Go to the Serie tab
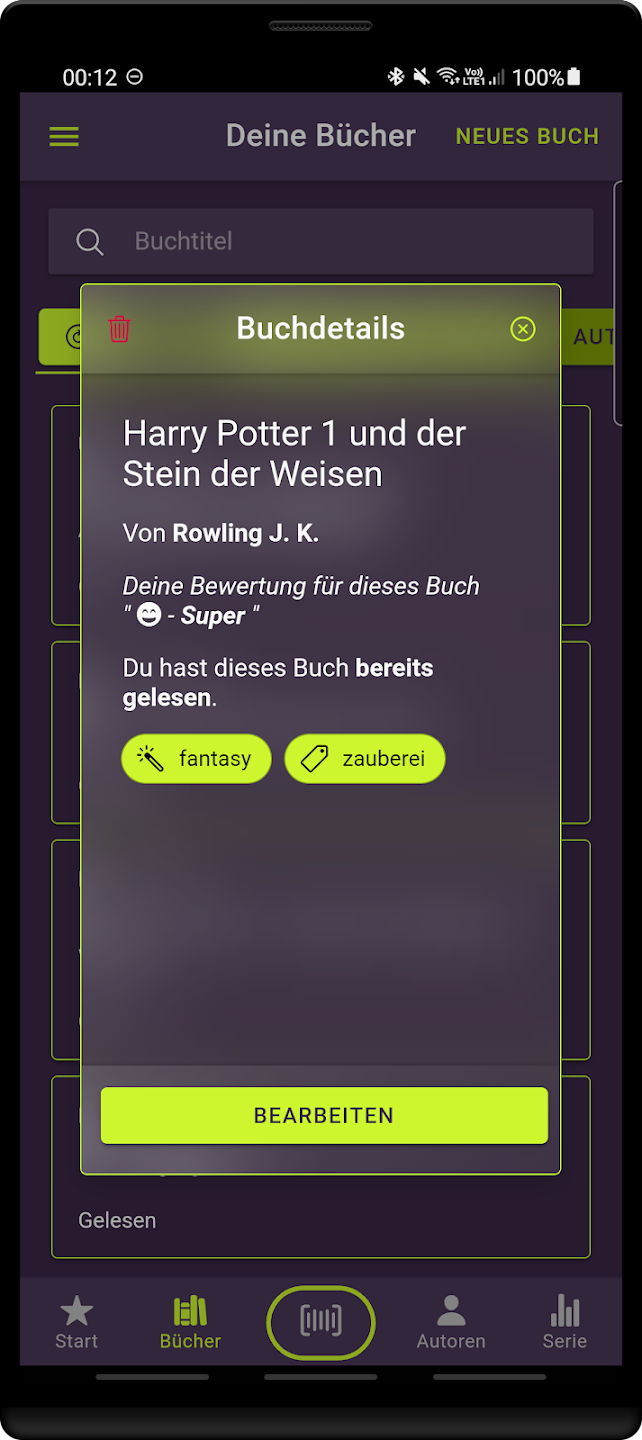This screenshot has height=1440, width=642. point(565,1322)
